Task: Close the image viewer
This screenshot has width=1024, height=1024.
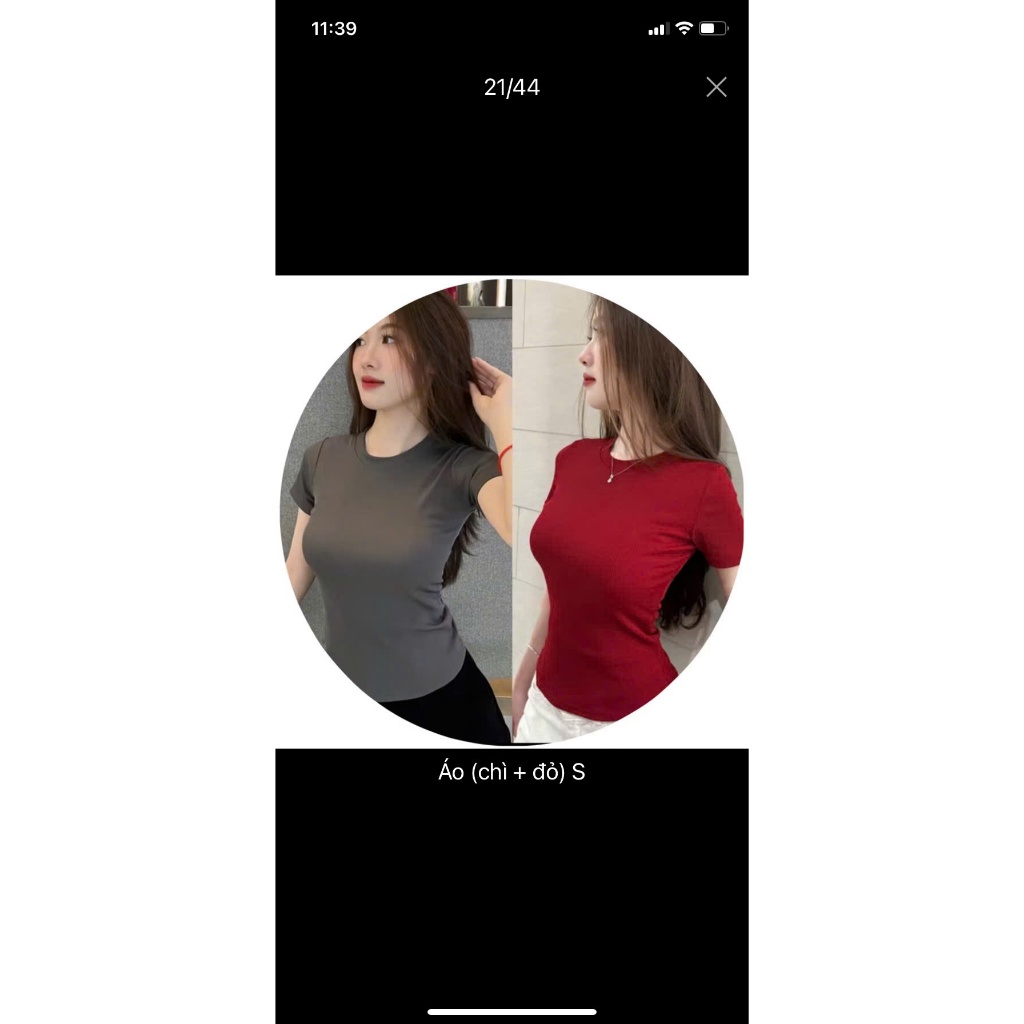Action: [716, 87]
